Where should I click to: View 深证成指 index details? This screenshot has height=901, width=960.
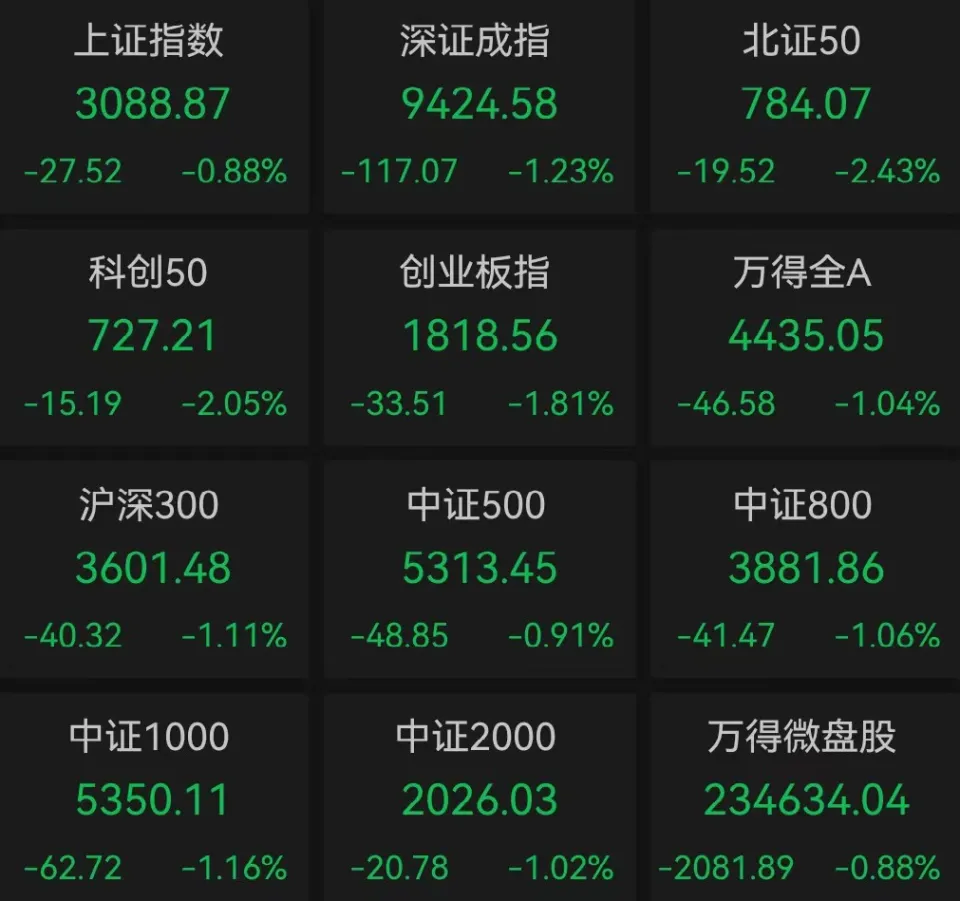[x=479, y=105]
